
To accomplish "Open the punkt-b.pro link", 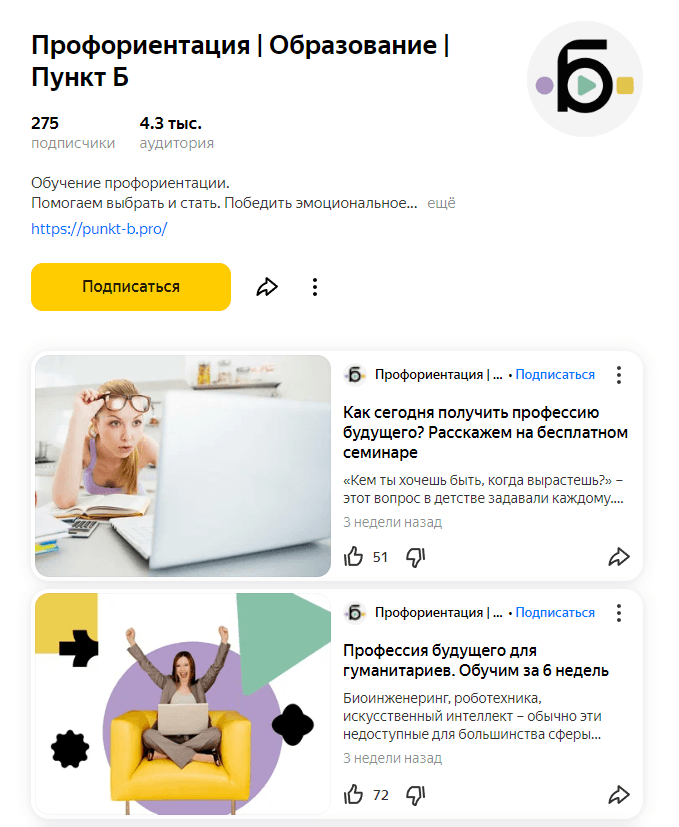I will point(99,228).
